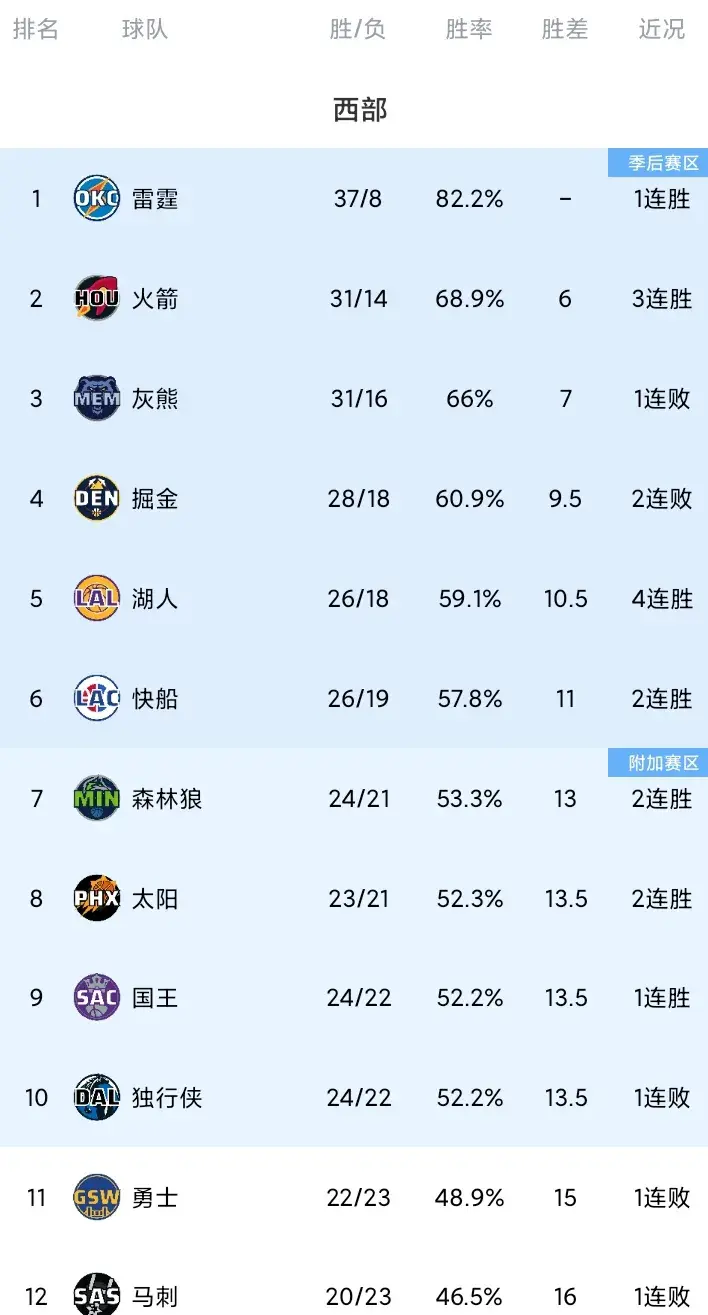708x1315 pixels.
Task: View the 掘金 team row
Action: pos(354,498)
